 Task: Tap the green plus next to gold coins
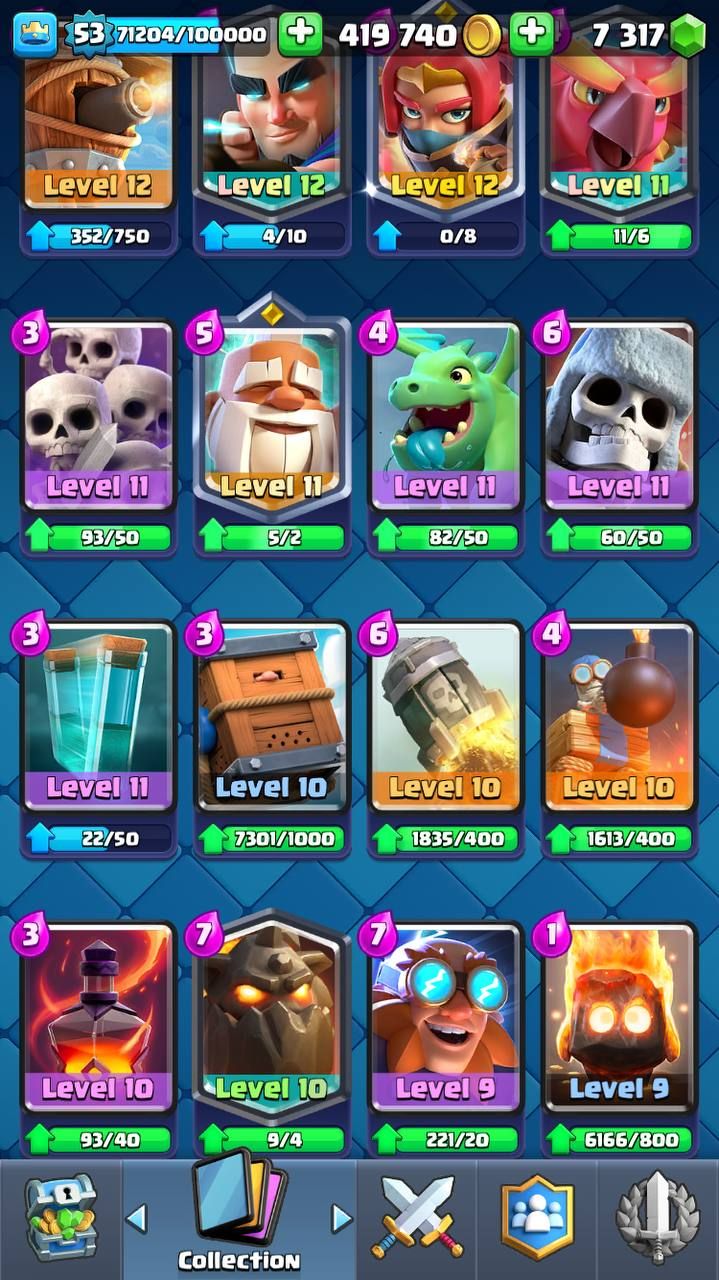532,35
